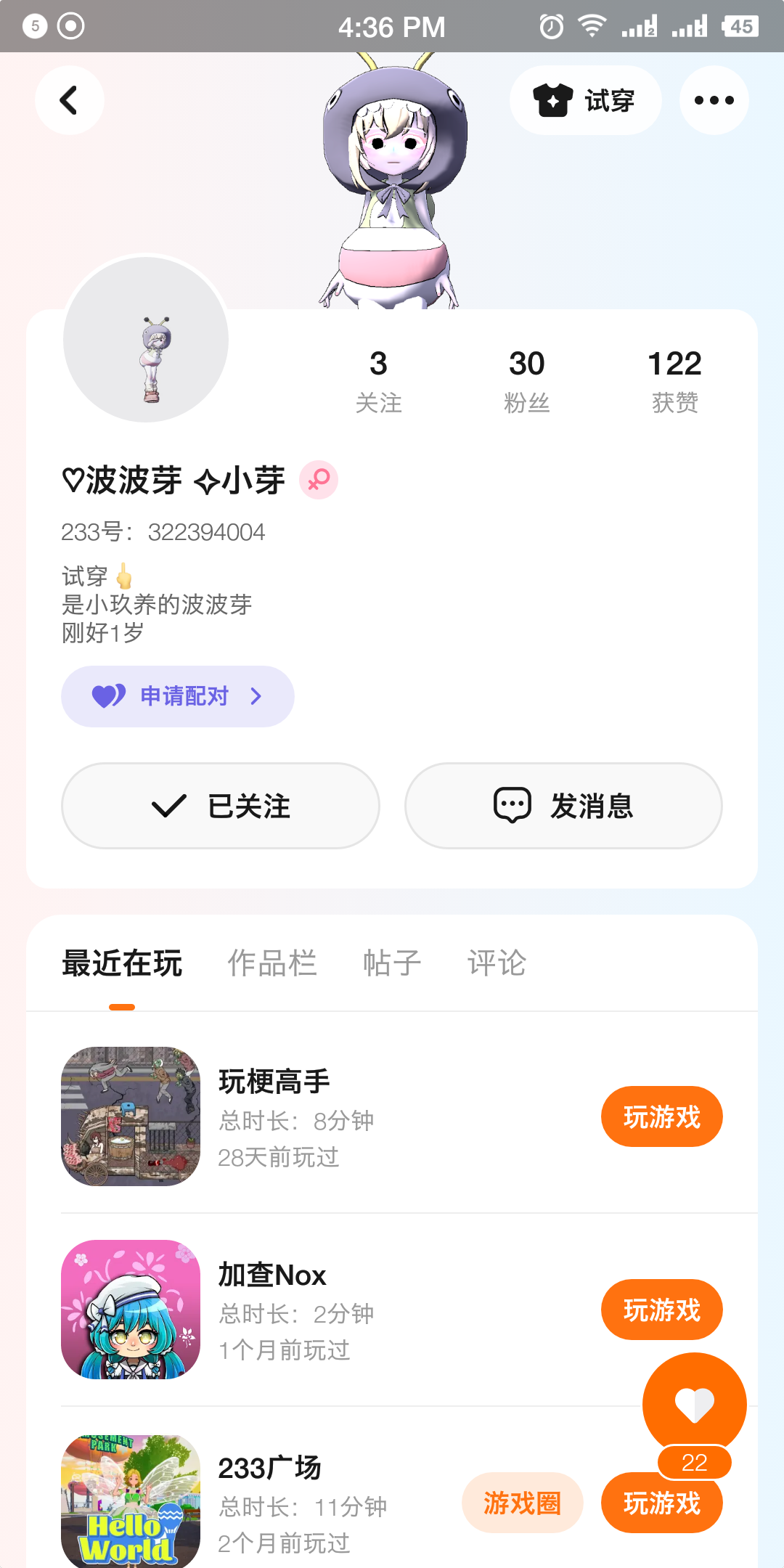This screenshot has width=784, height=1568.
Task: Select the 最近在玩 tab
Action: pos(122,963)
